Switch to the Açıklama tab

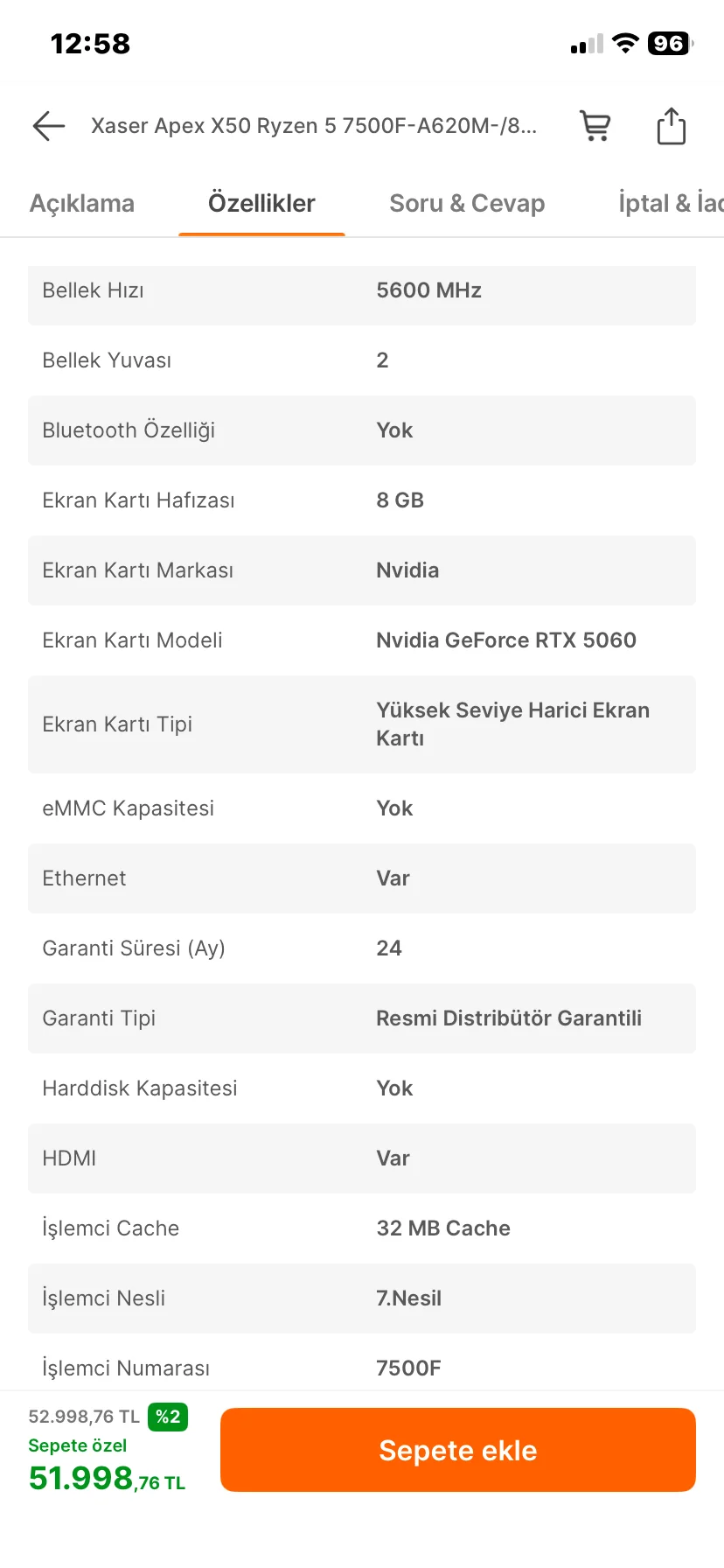click(82, 203)
